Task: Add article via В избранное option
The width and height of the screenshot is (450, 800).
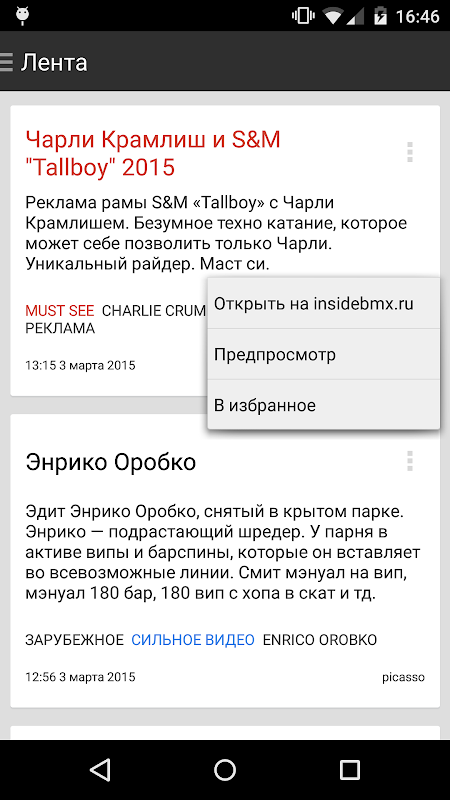Action: click(x=323, y=405)
